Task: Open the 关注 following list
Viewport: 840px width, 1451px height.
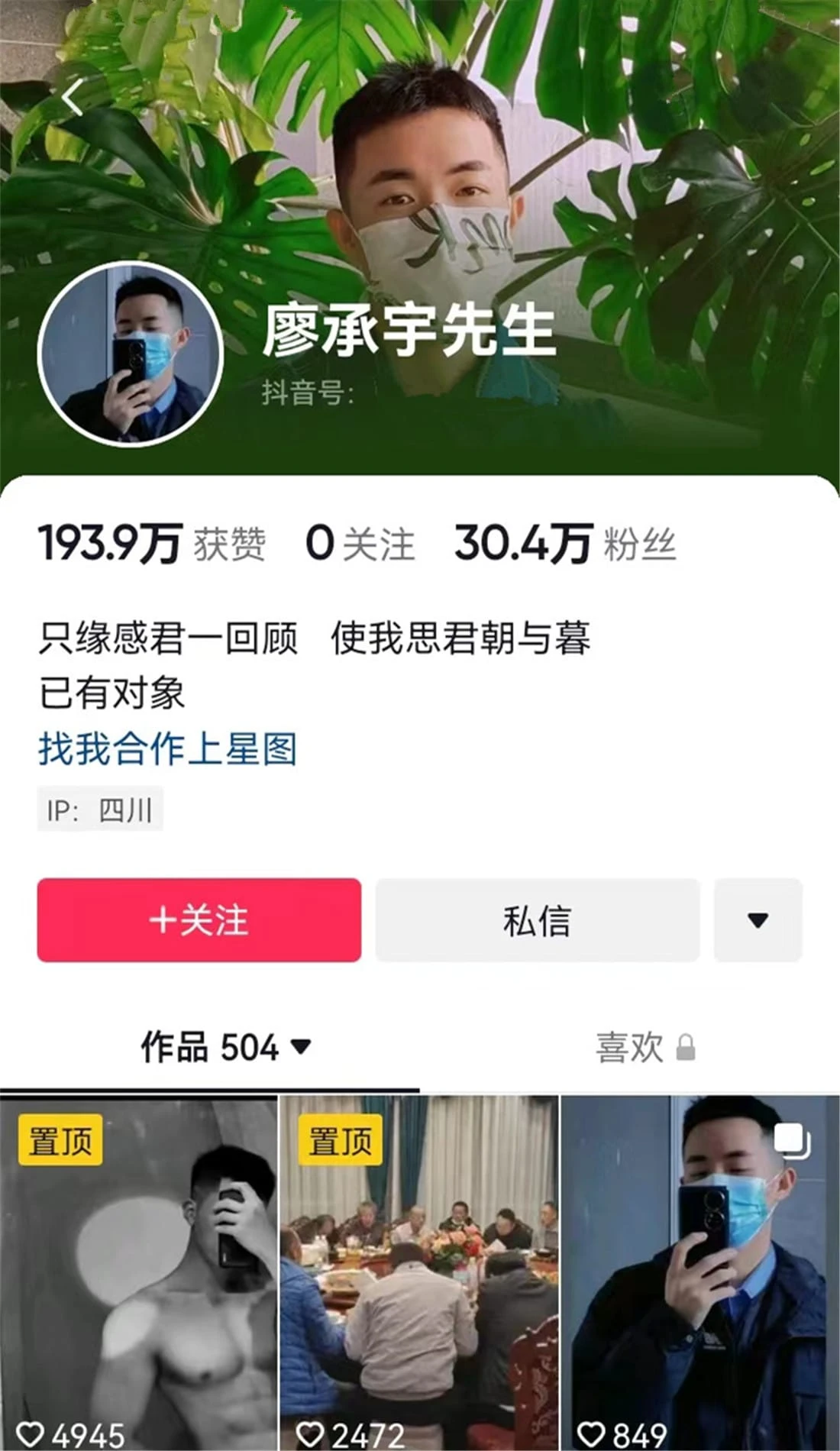Action: coord(360,545)
